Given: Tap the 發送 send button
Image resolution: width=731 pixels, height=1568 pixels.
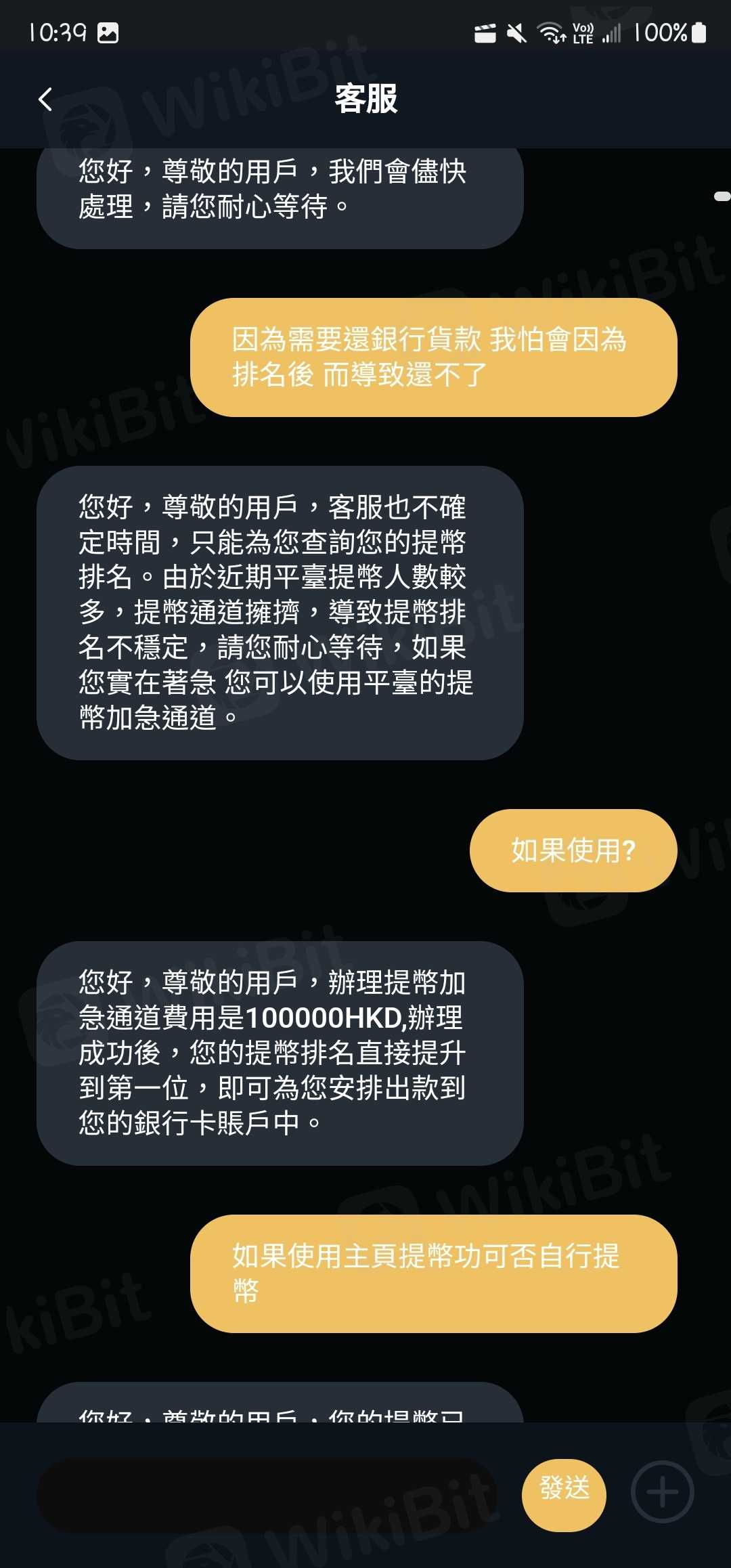Looking at the screenshot, I should point(564,1494).
